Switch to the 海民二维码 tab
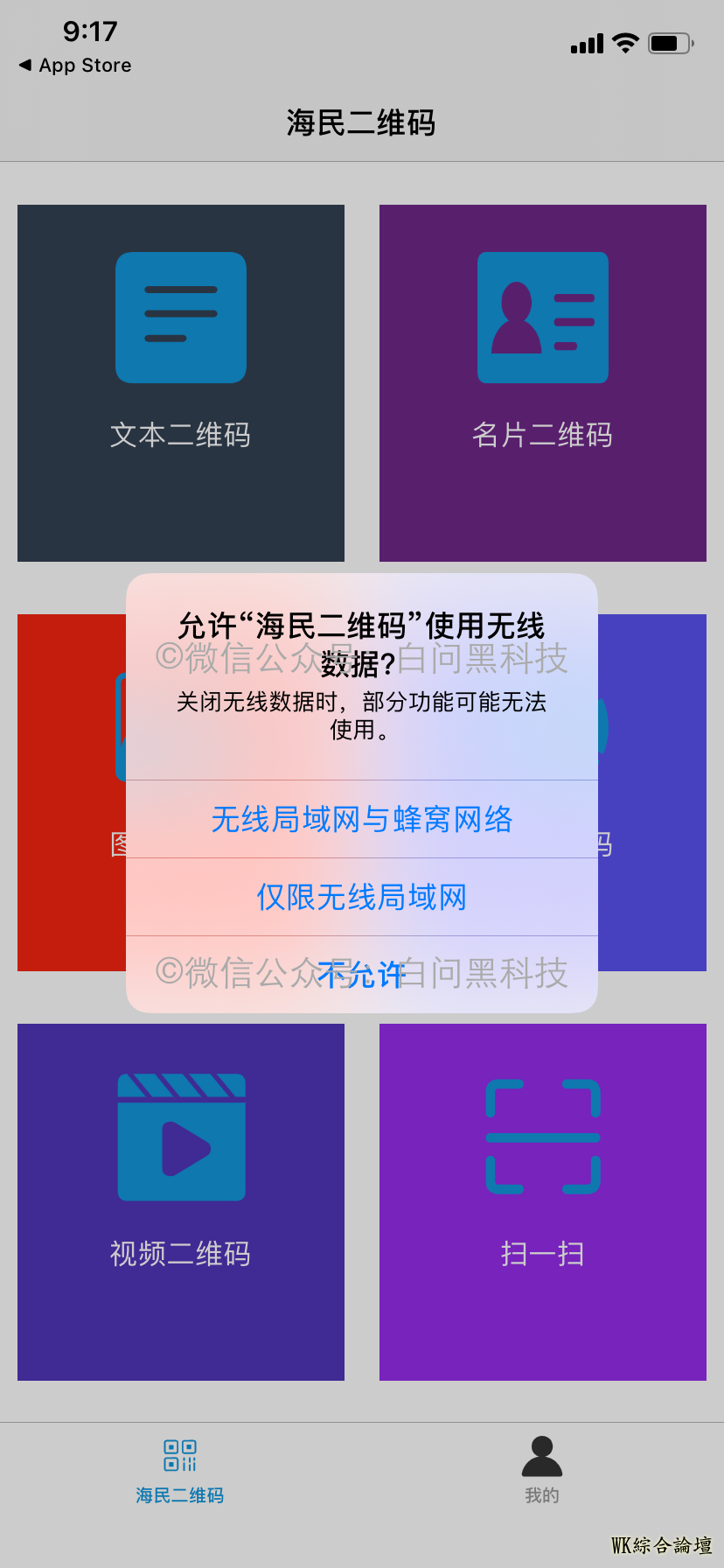 180,1470
